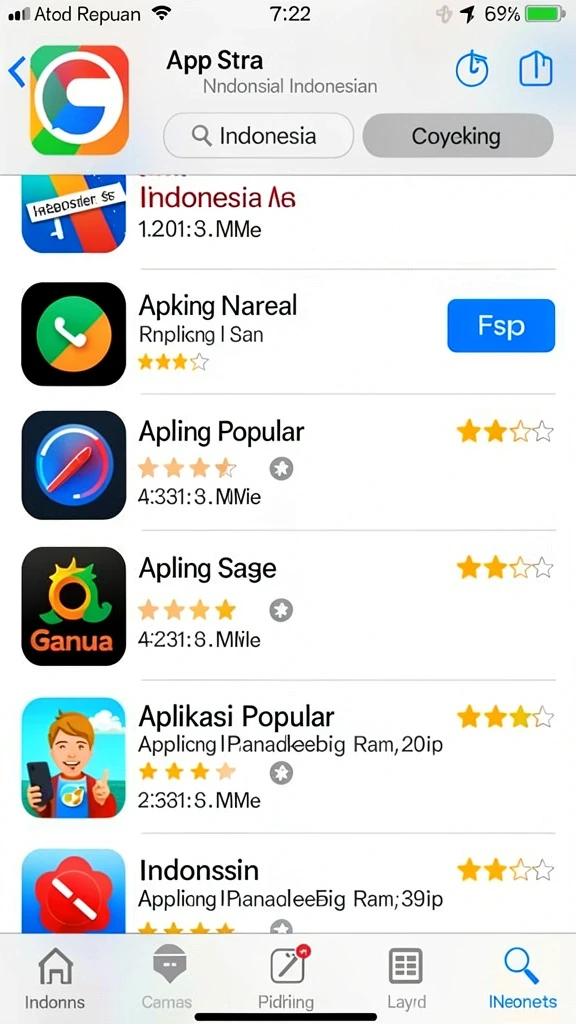576x1024 pixels.
Task: Open the share icon in the header
Action: [536, 69]
